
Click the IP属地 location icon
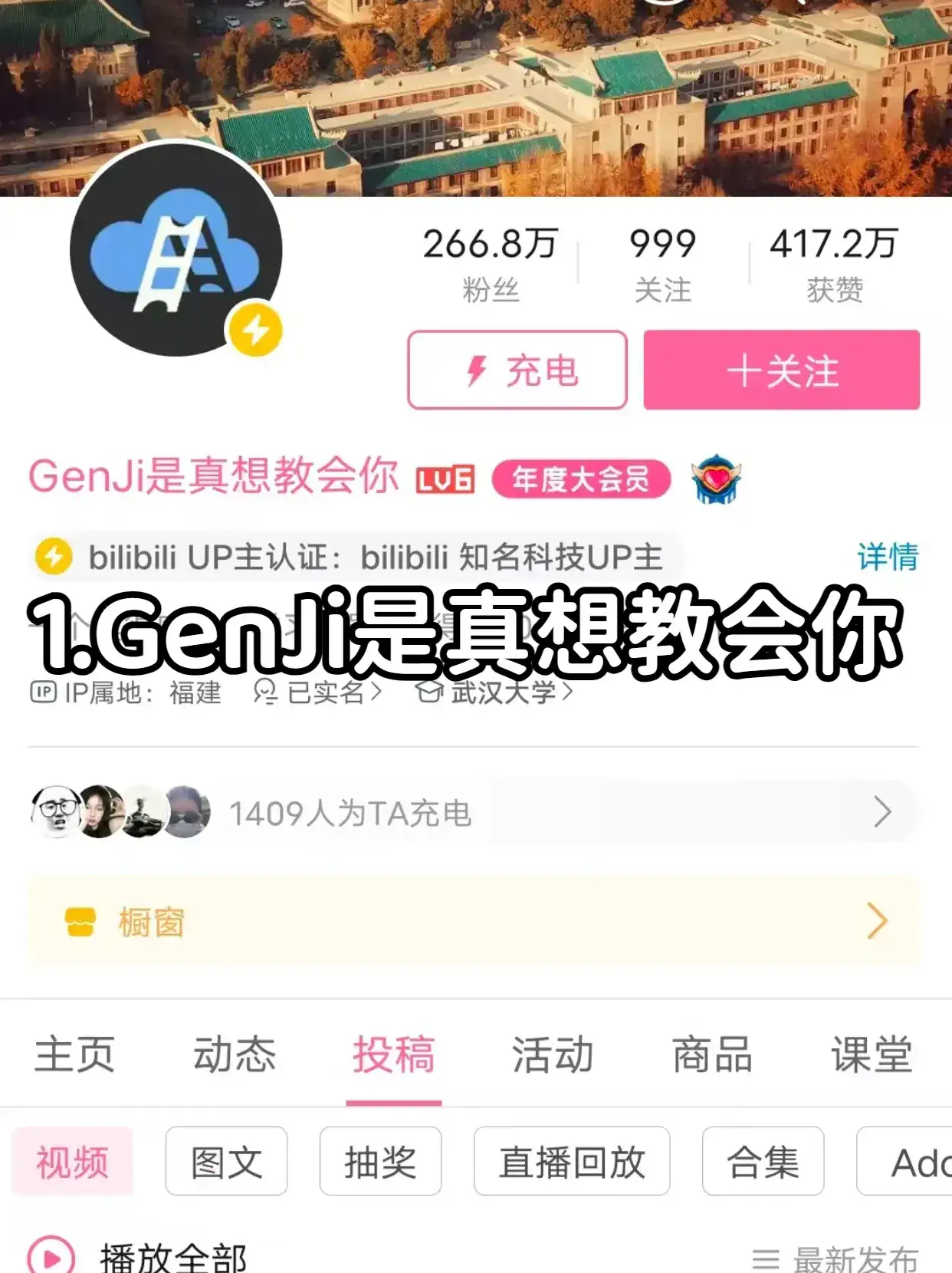[42, 692]
